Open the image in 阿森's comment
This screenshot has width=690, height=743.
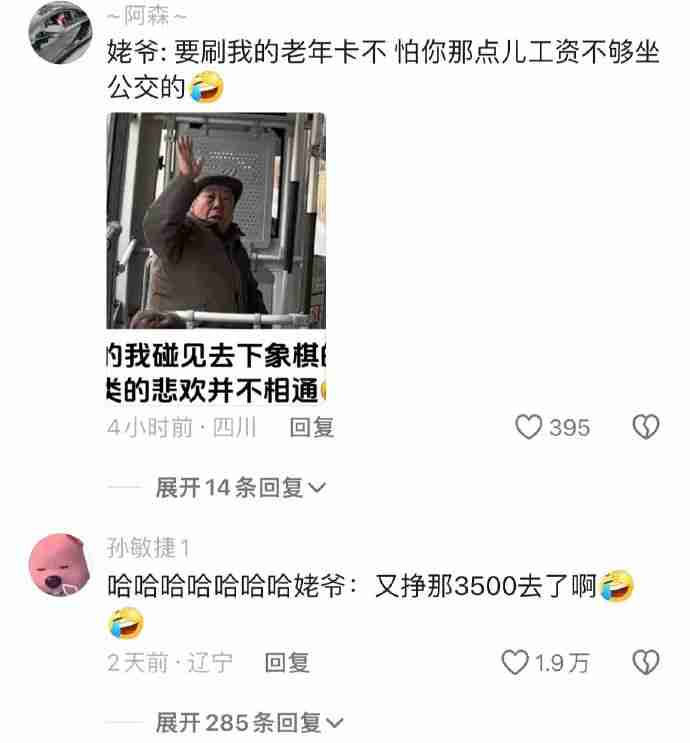coord(216,257)
